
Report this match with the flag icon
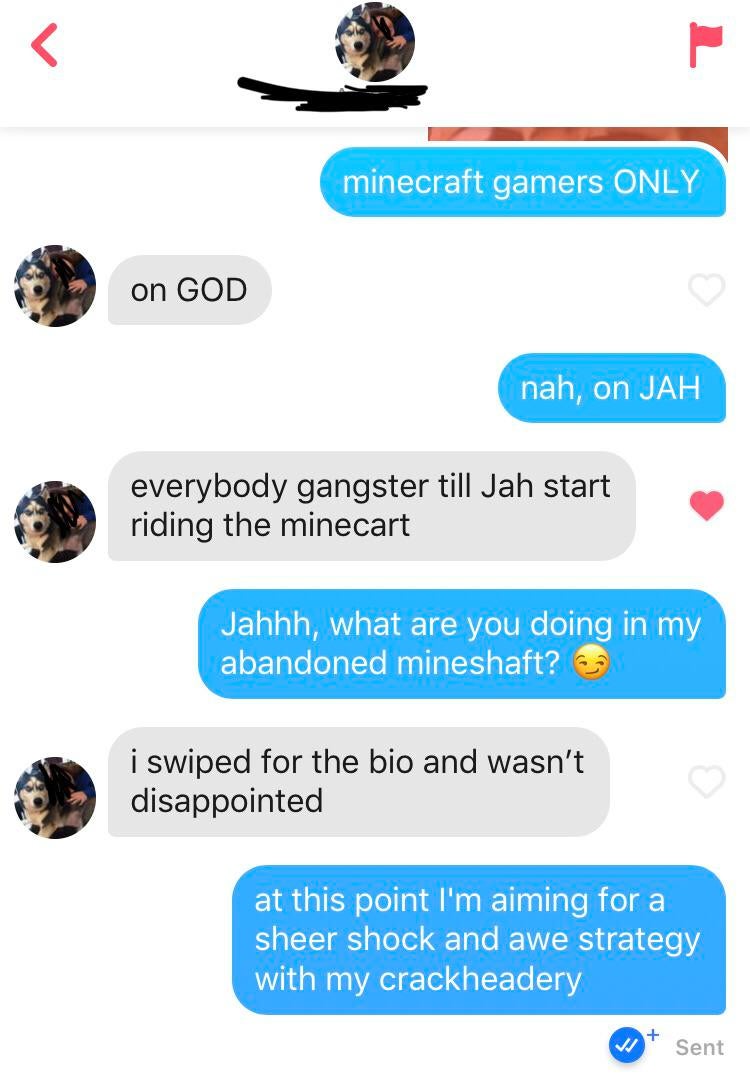click(x=705, y=45)
